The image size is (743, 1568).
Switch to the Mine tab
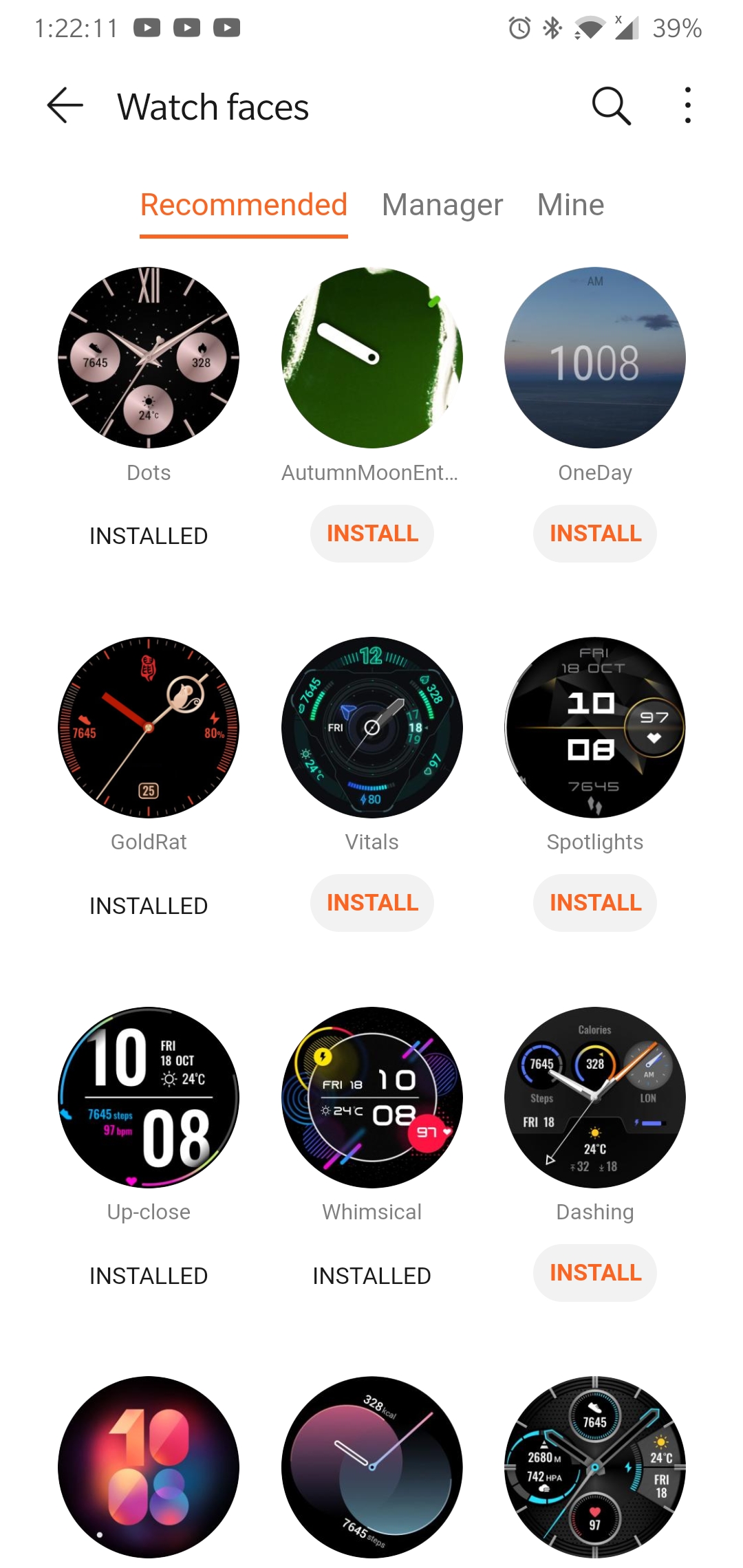(x=570, y=205)
